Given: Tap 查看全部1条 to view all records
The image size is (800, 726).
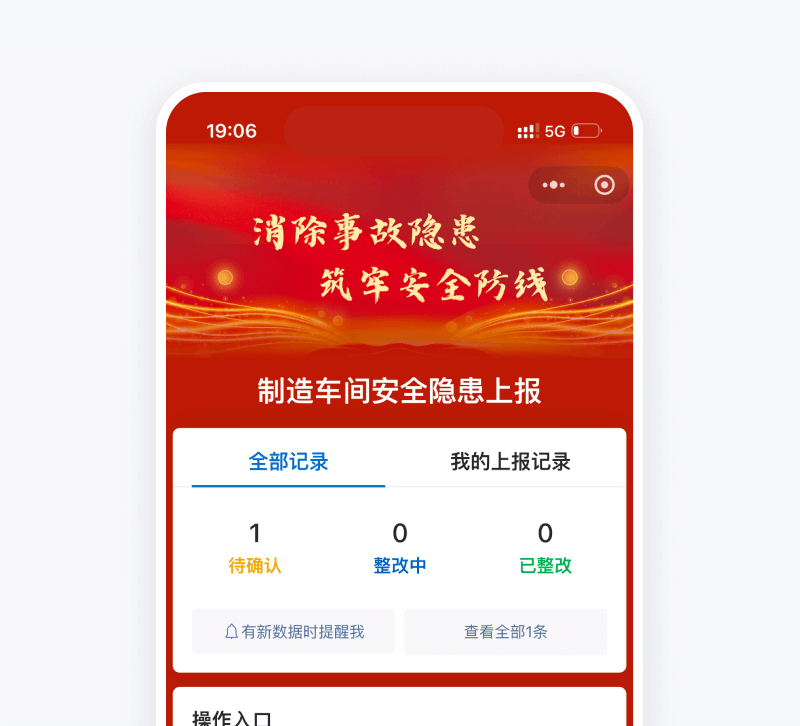Looking at the screenshot, I should click(x=505, y=632).
